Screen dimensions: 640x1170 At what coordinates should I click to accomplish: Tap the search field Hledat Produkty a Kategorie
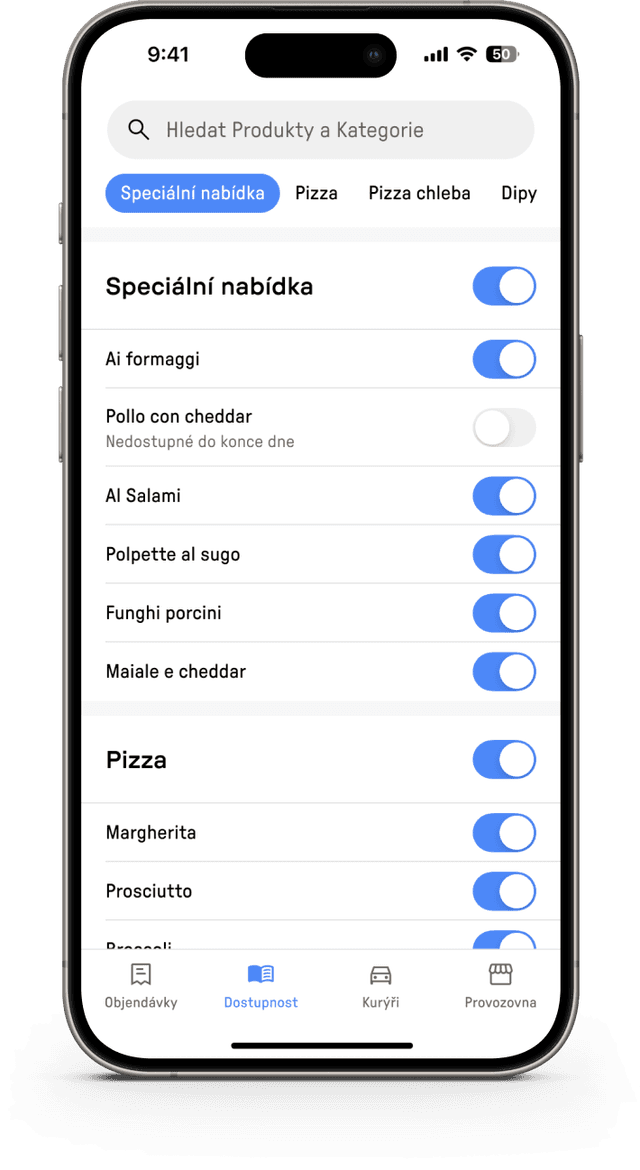point(320,130)
